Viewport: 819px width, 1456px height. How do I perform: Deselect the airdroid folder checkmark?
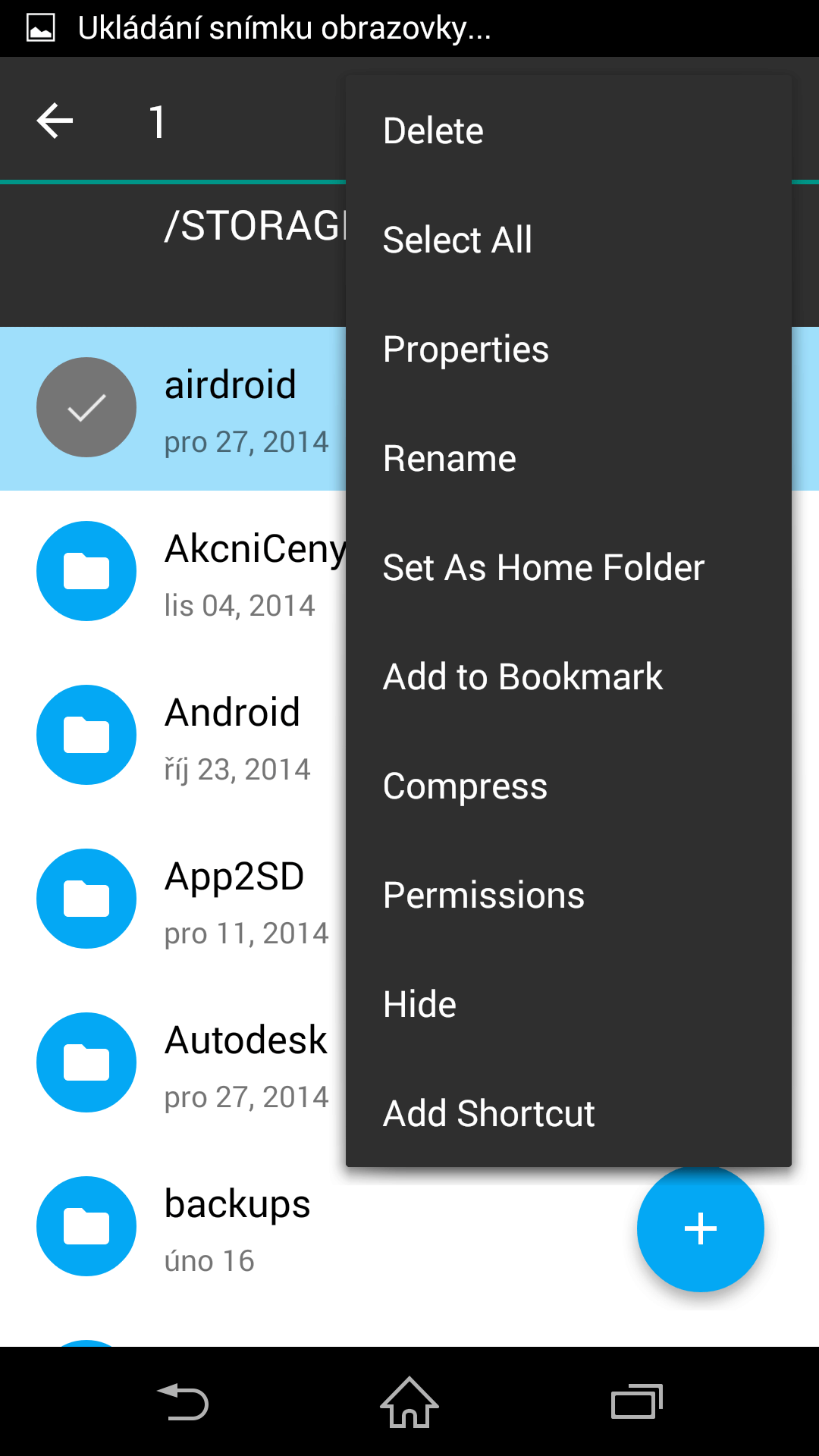[86, 407]
